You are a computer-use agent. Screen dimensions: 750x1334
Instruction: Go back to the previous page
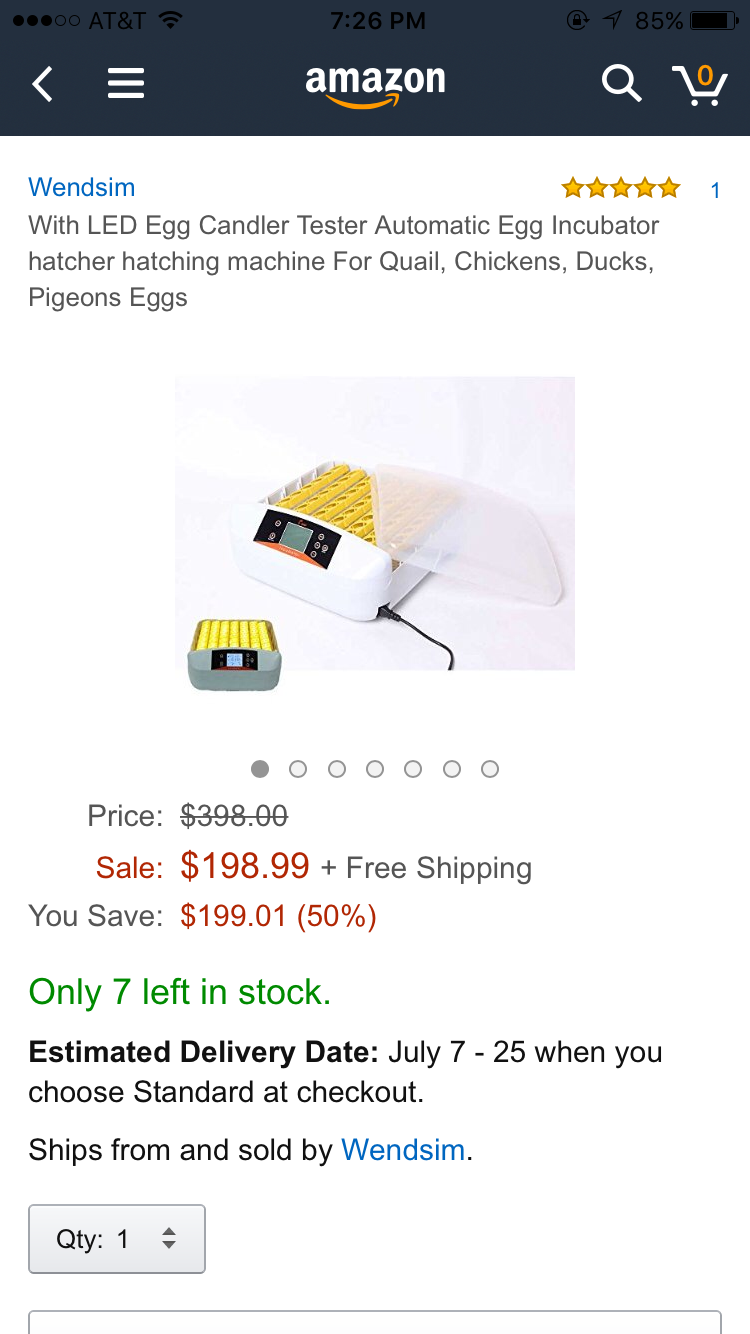click(42, 84)
